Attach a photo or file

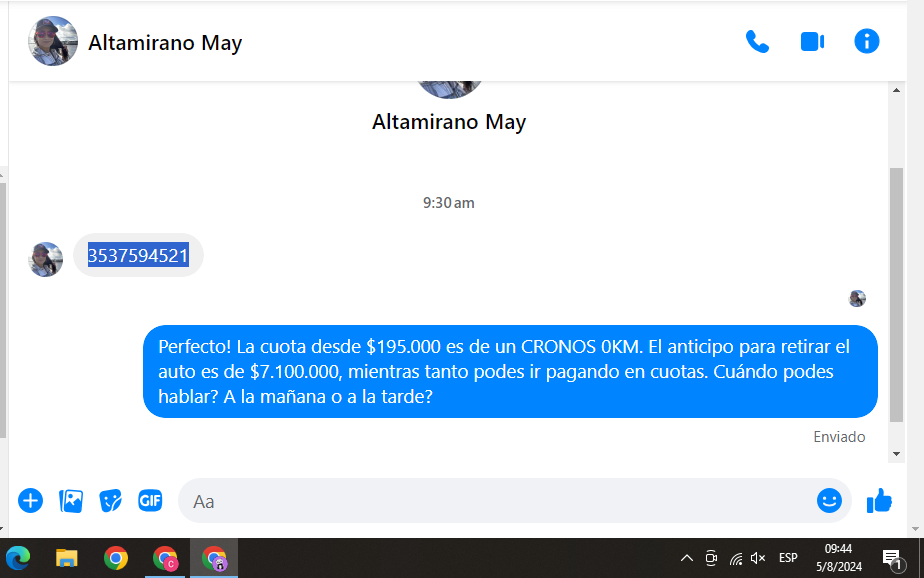(x=71, y=501)
